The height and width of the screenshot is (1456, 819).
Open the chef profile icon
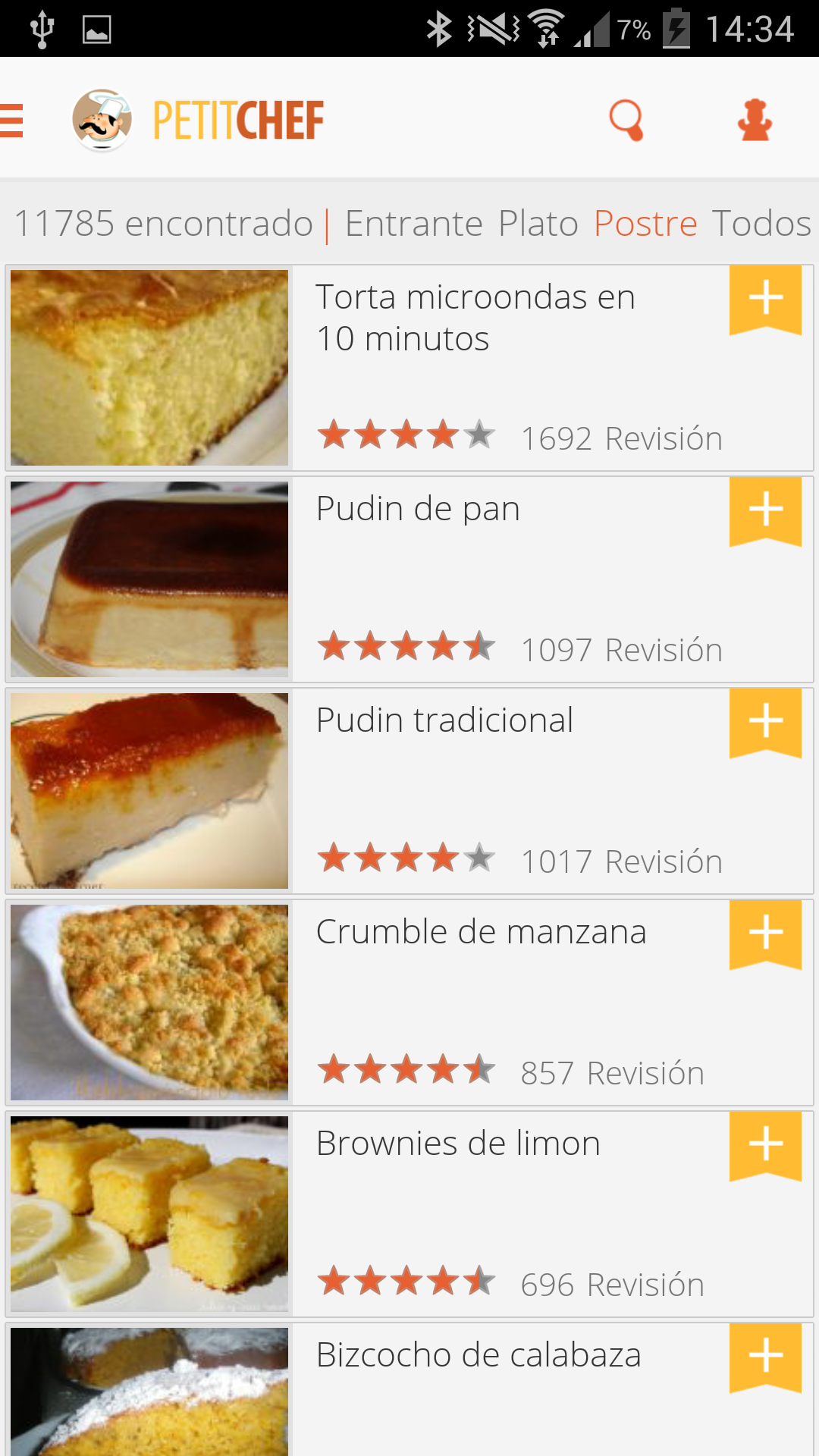click(x=755, y=121)
